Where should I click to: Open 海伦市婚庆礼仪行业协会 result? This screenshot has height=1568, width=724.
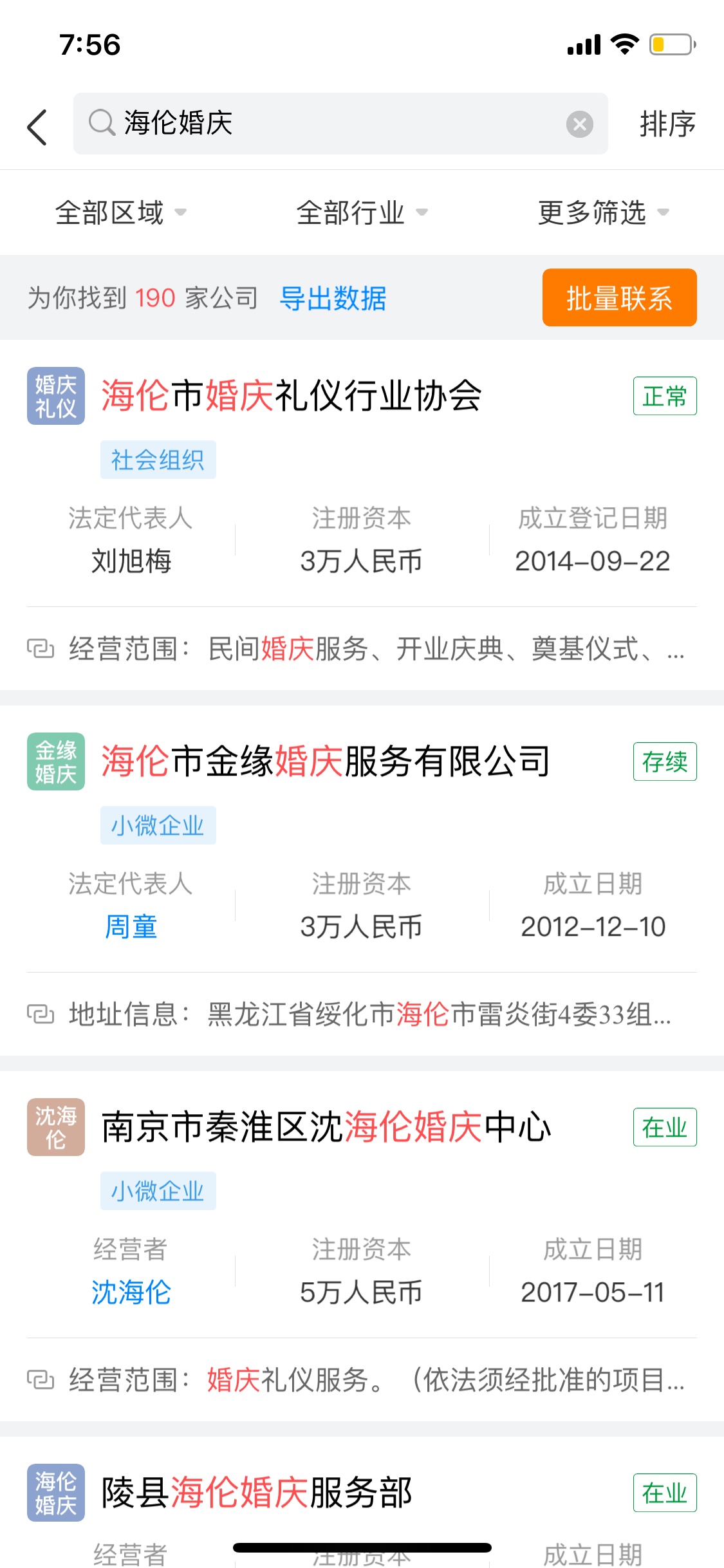click(291, 395)
